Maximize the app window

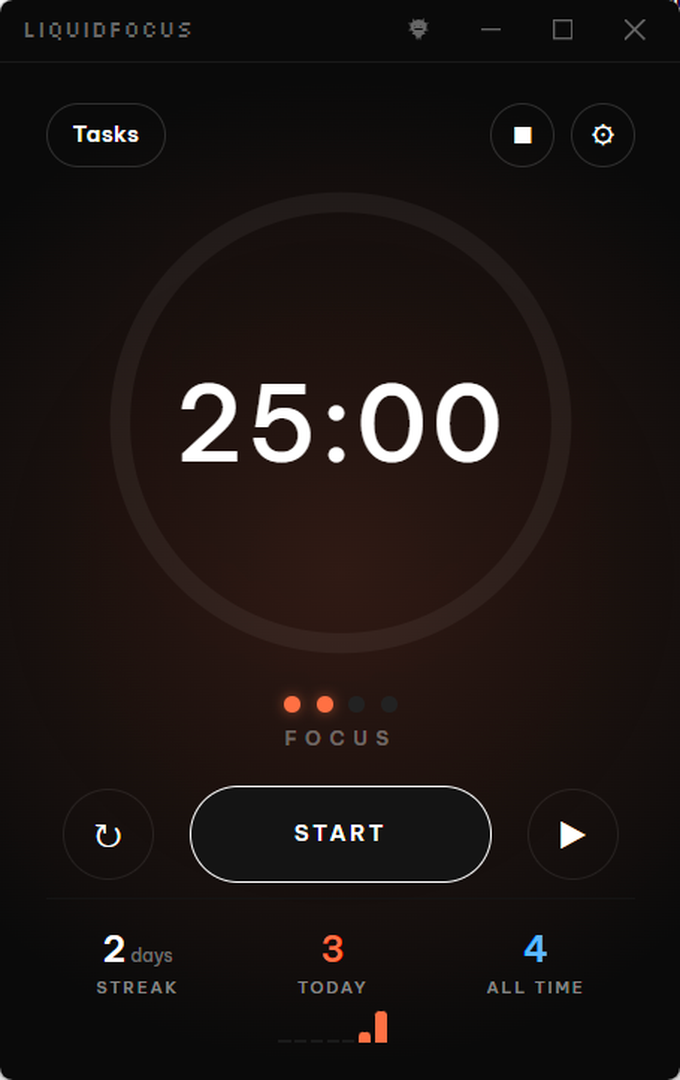[x=563, y=30]
